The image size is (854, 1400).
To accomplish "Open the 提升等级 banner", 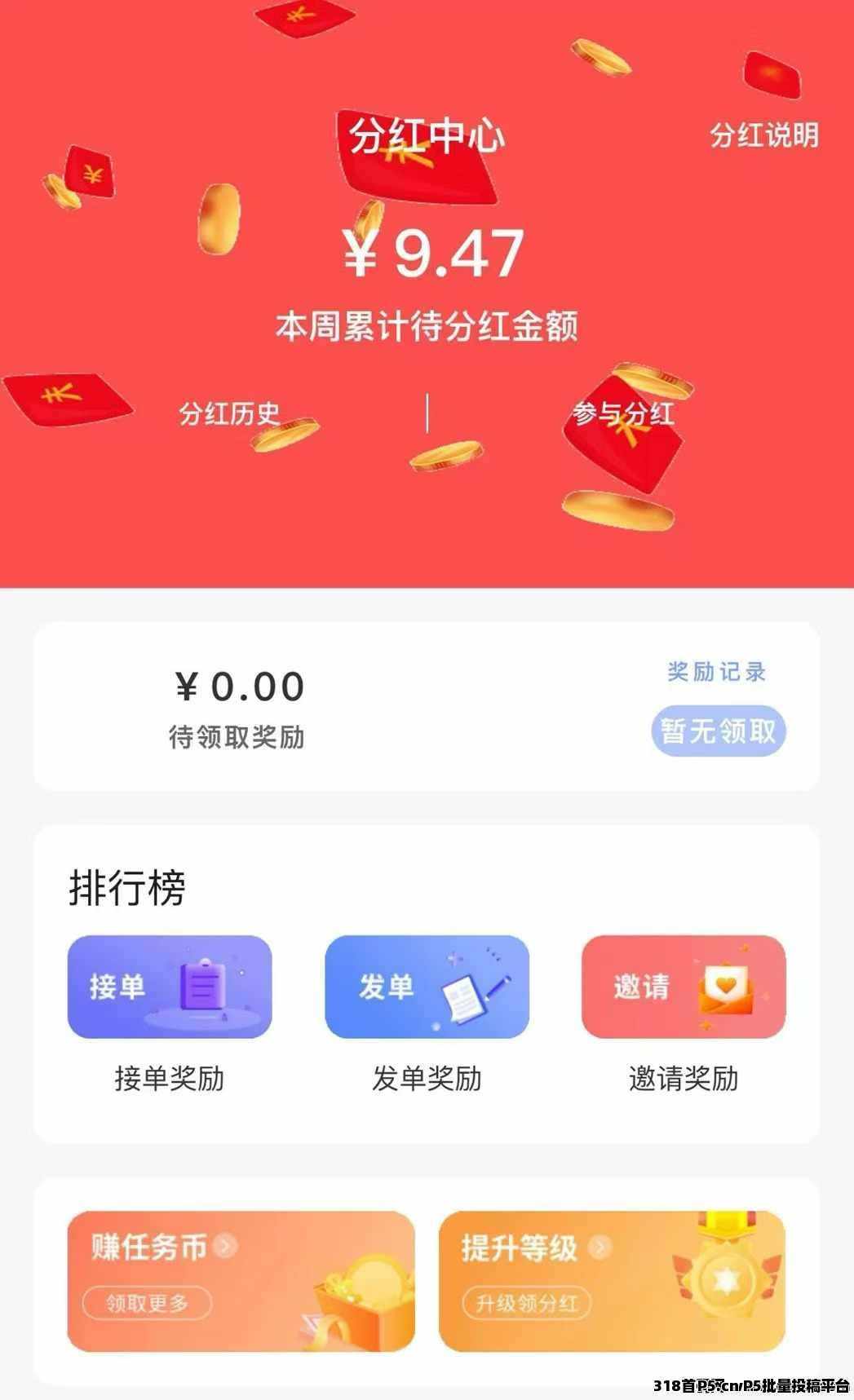I will tap(612, 1281).
